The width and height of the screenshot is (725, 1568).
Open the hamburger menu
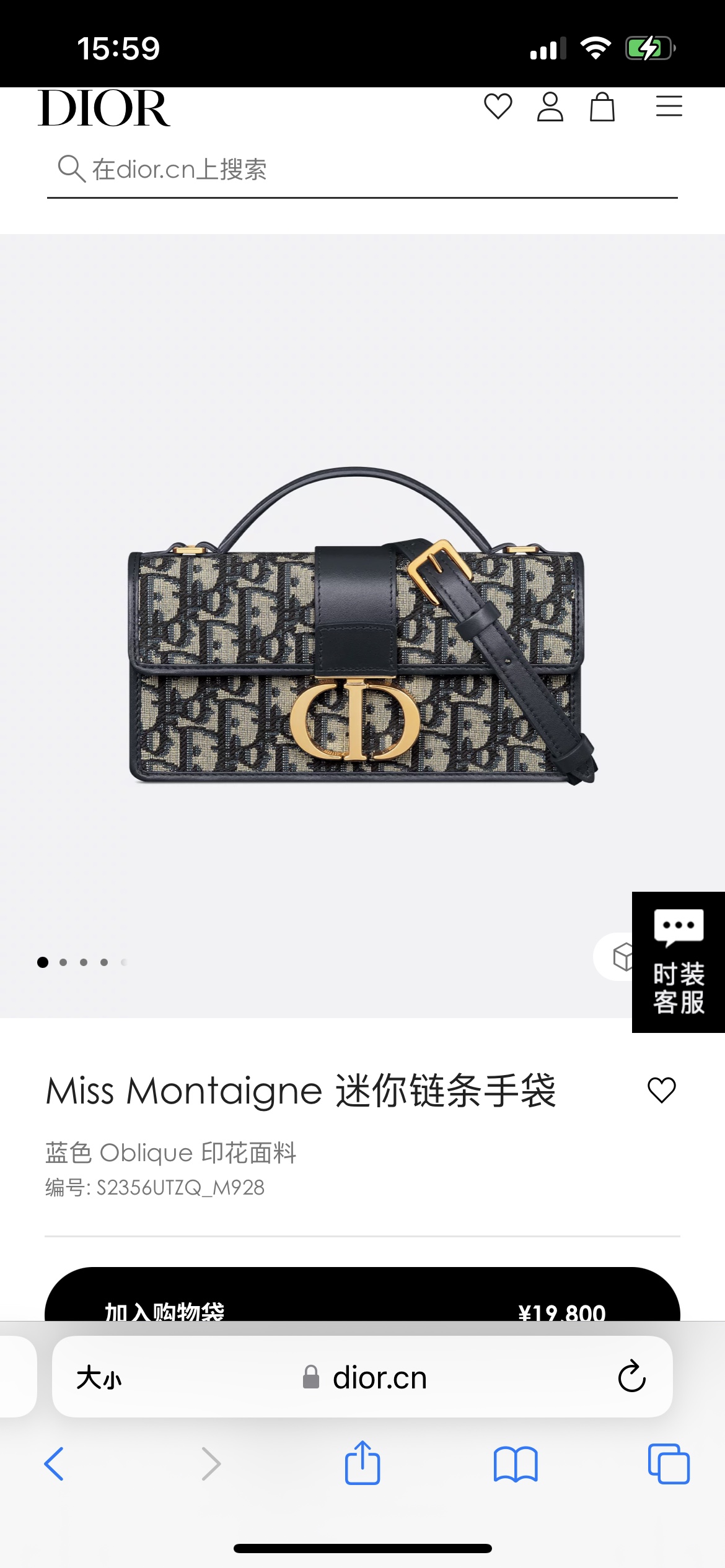(x=669, y=107)
